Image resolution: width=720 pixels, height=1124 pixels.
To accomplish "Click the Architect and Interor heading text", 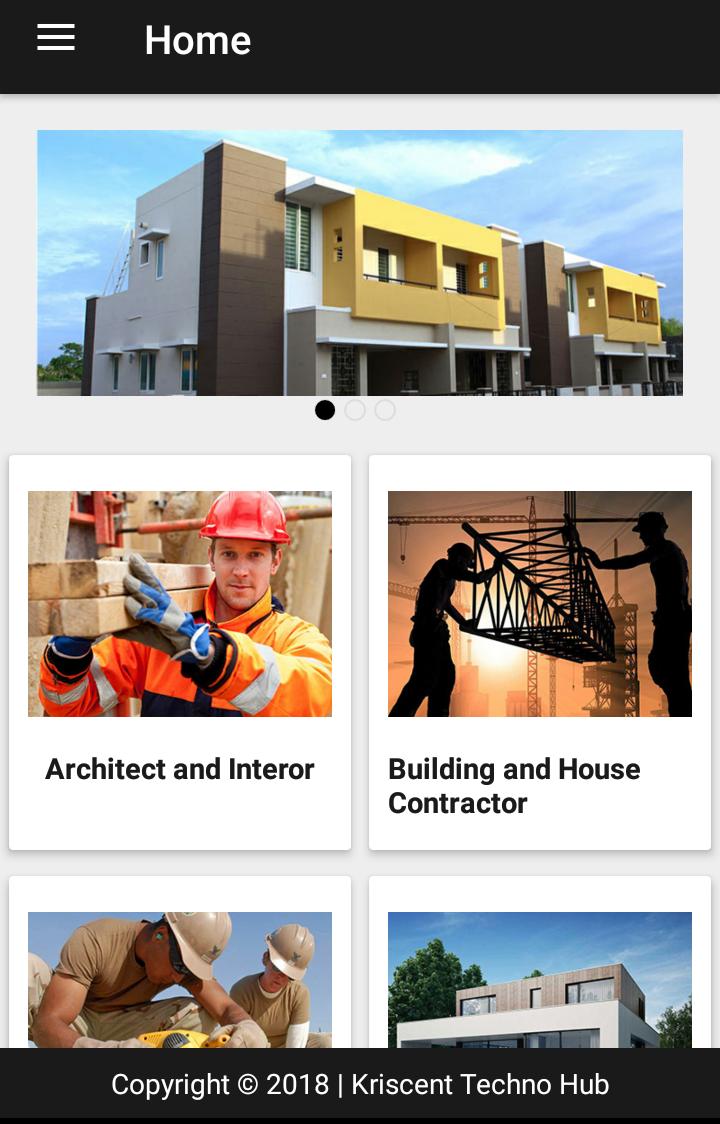I will (x=180, y=770).
